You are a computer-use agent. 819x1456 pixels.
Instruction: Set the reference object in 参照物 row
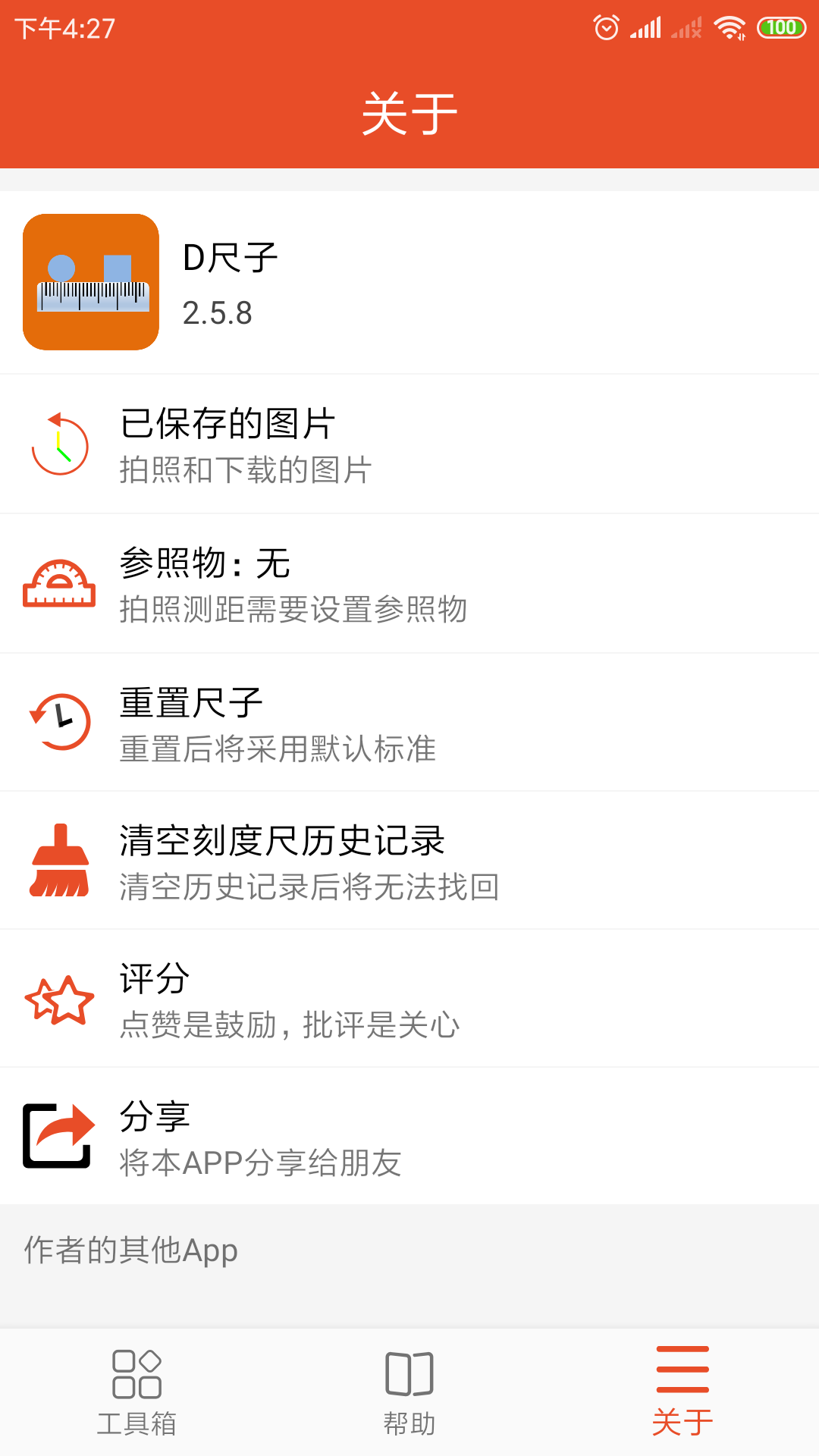click(409, 584)
